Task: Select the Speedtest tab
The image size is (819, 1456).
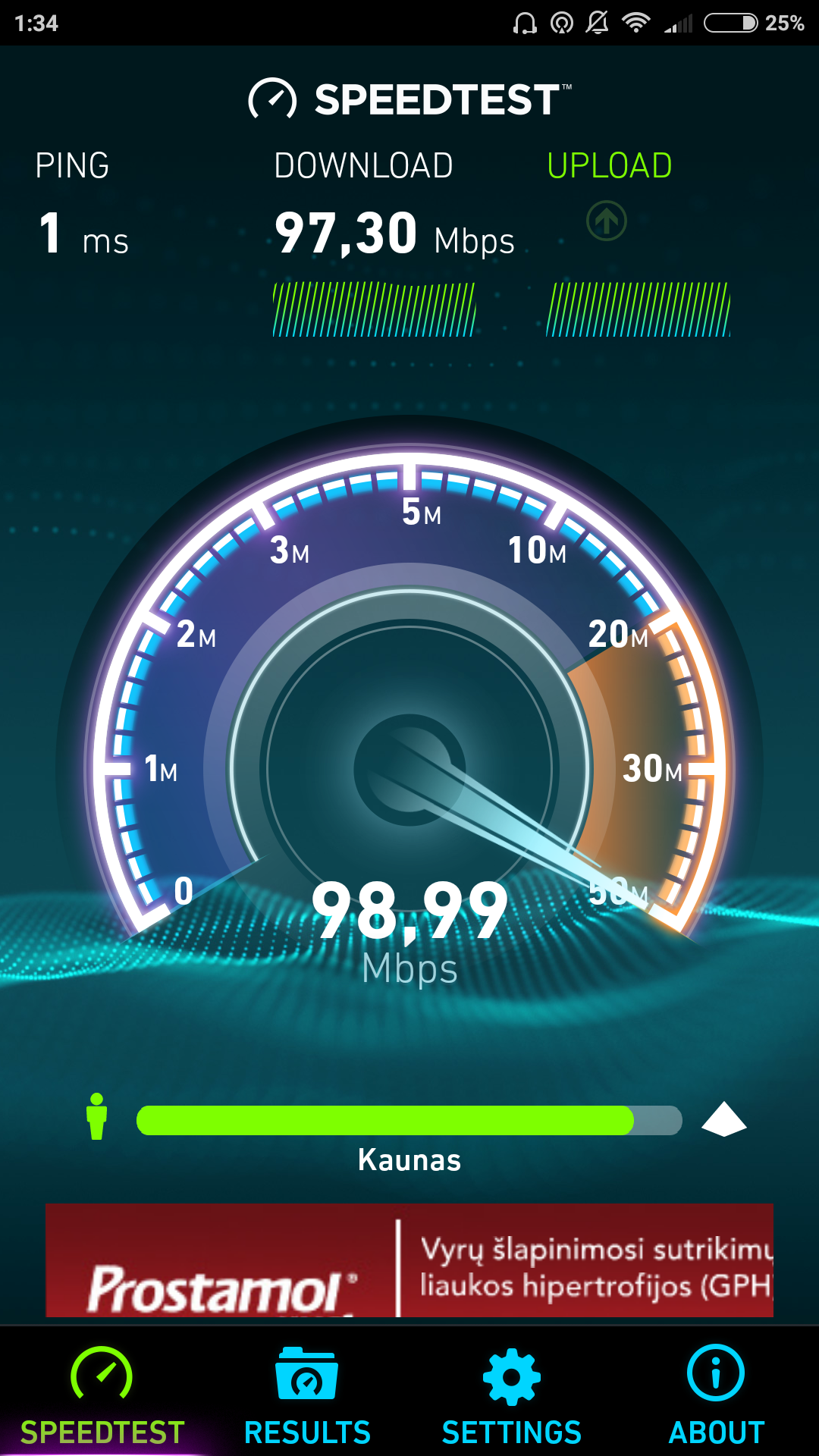Action: 102,1394
